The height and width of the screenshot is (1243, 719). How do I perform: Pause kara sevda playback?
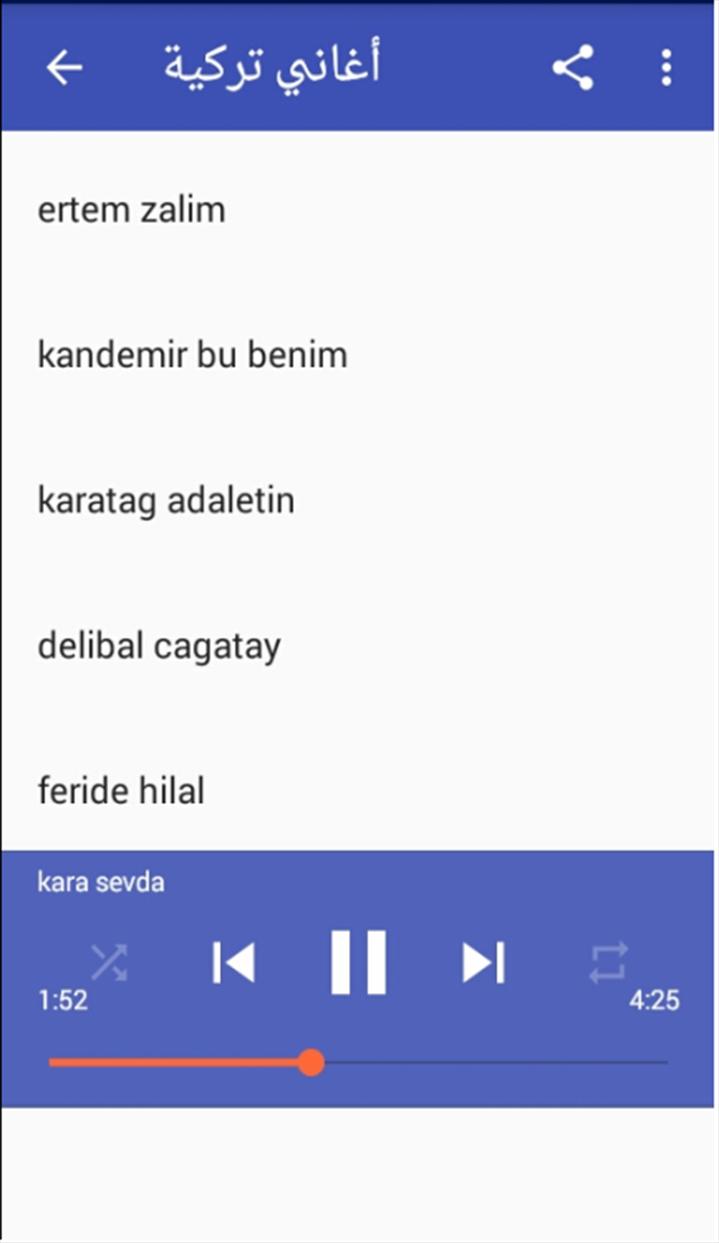pyautogui.click(x=358, y=962)
